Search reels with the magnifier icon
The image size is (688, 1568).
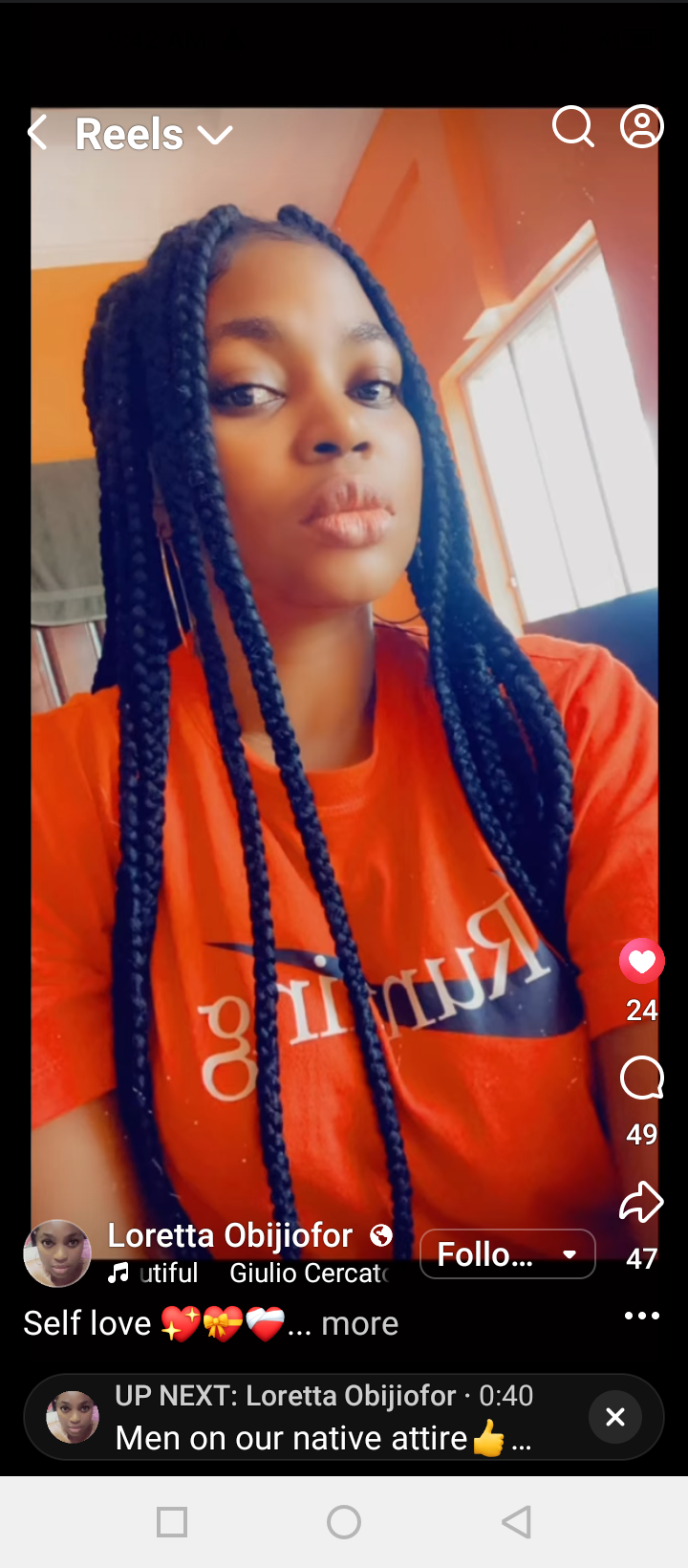pyautogui.click(x=572, y=126)
